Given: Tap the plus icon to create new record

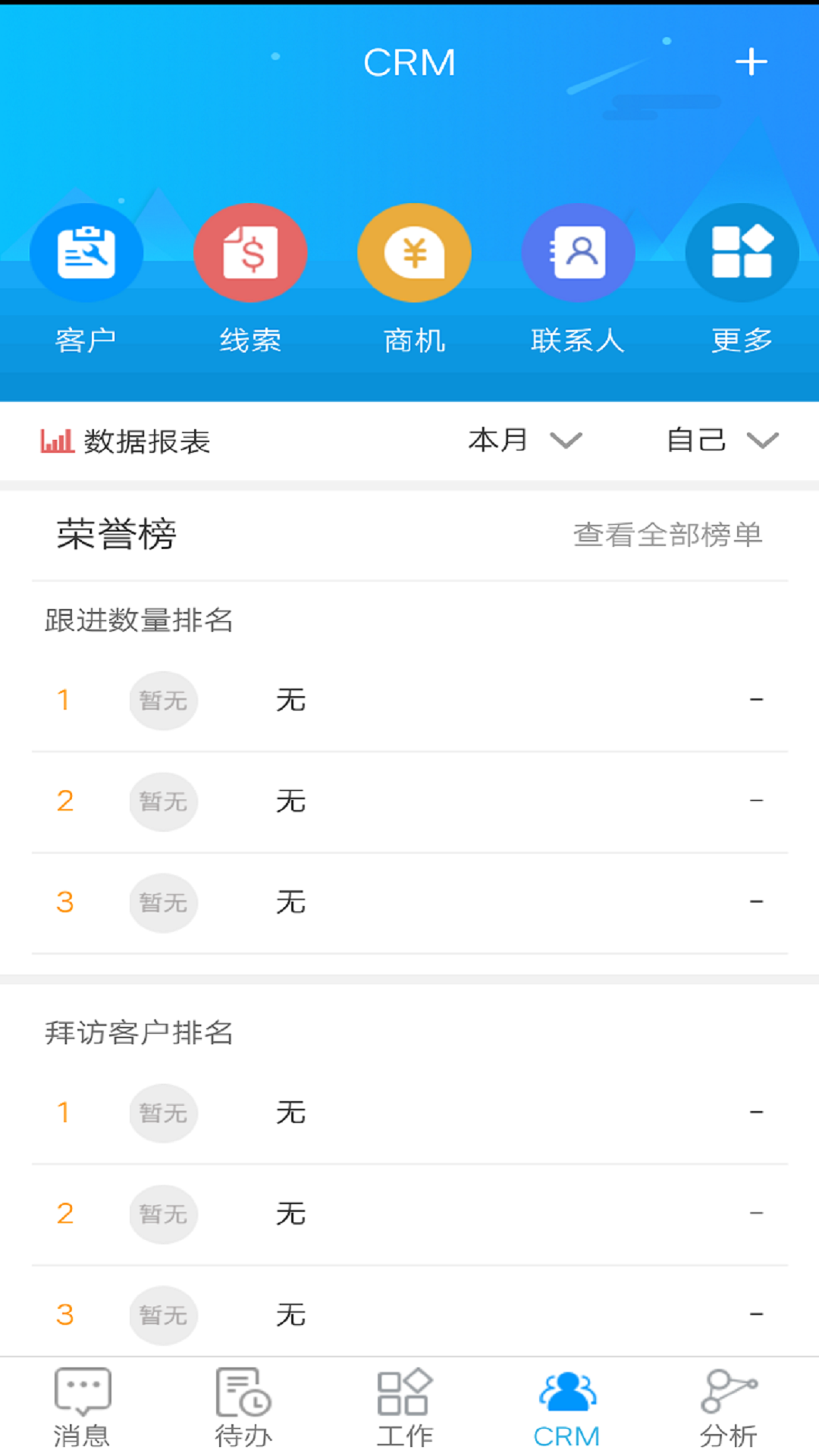Looking at the screenshot, I should tap(751, 62).
